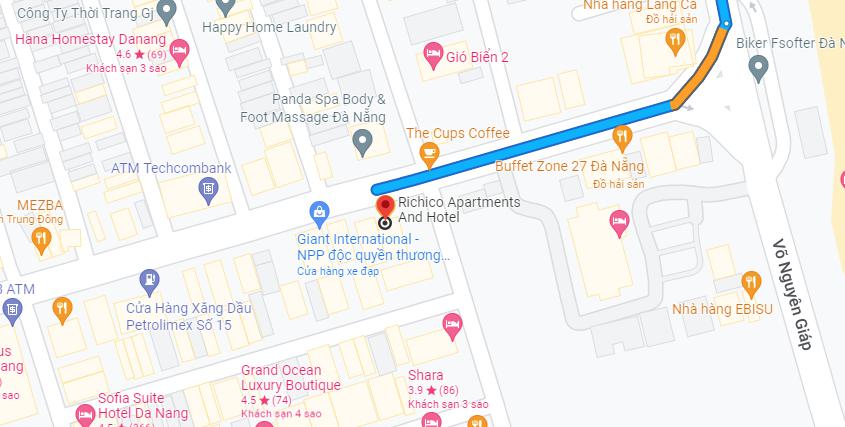845x427 pixels.
Task: Open ATM Techcombank place marker
Action: [x=208, y=189]
